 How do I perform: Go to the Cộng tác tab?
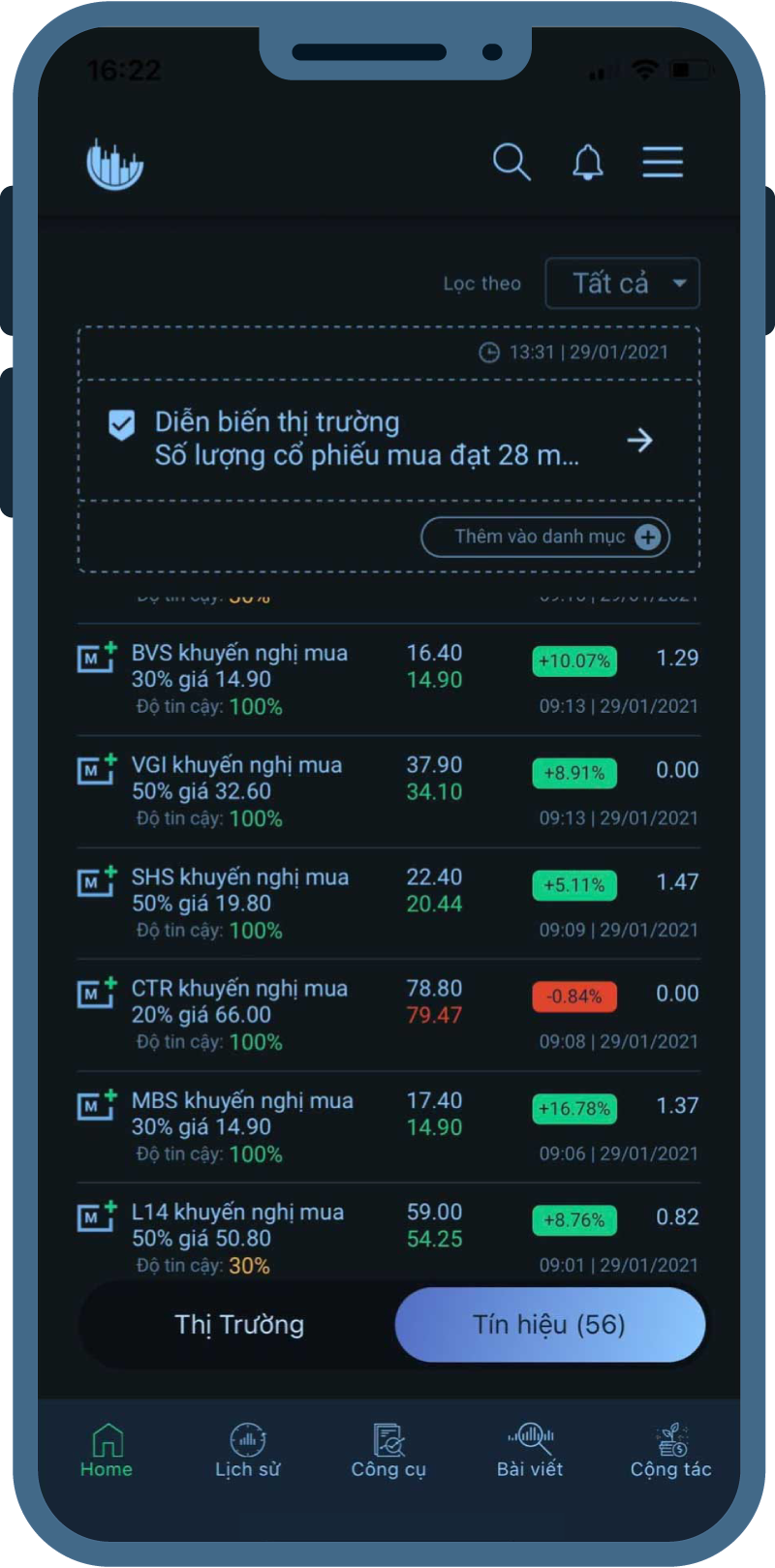(670, 1450)
